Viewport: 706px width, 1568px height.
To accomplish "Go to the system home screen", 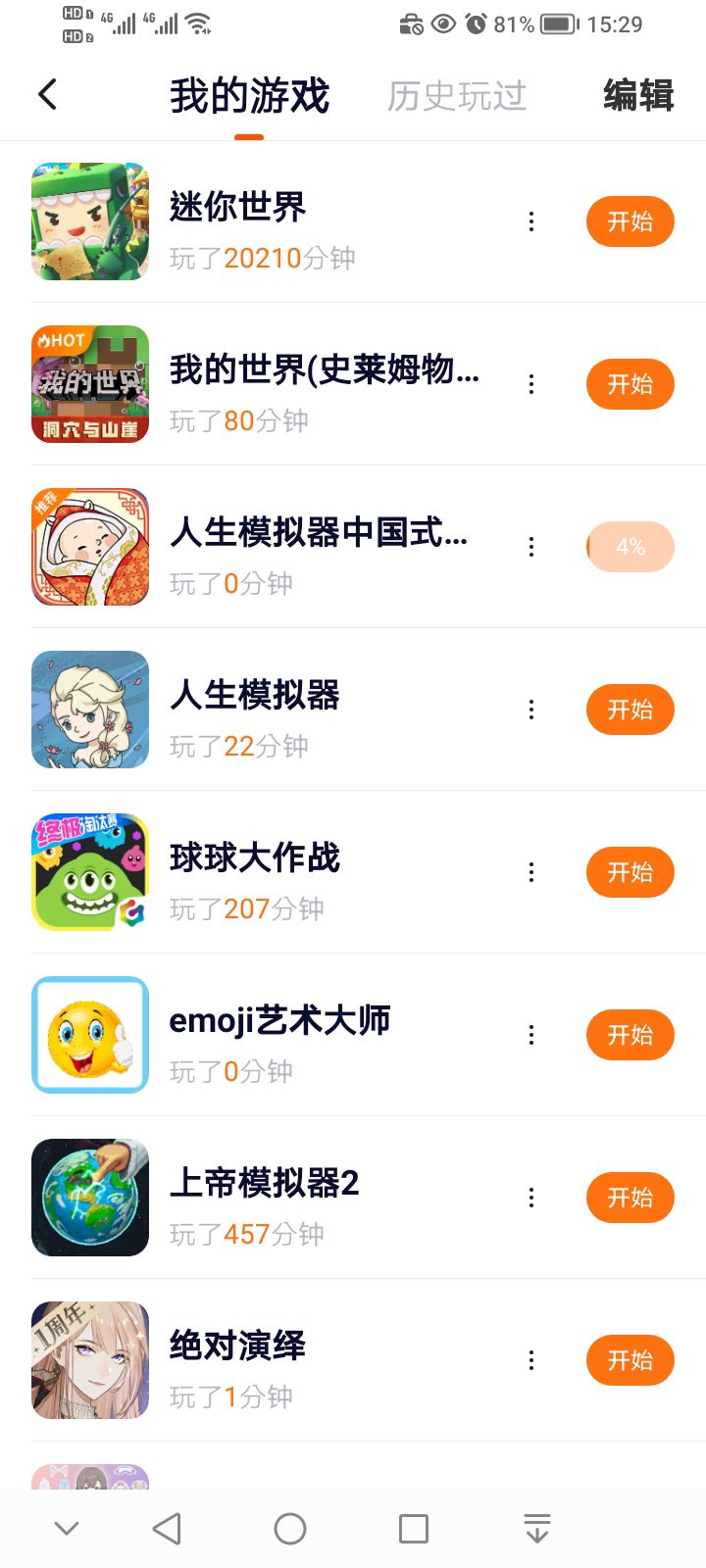I will [x=290, y=1529].
